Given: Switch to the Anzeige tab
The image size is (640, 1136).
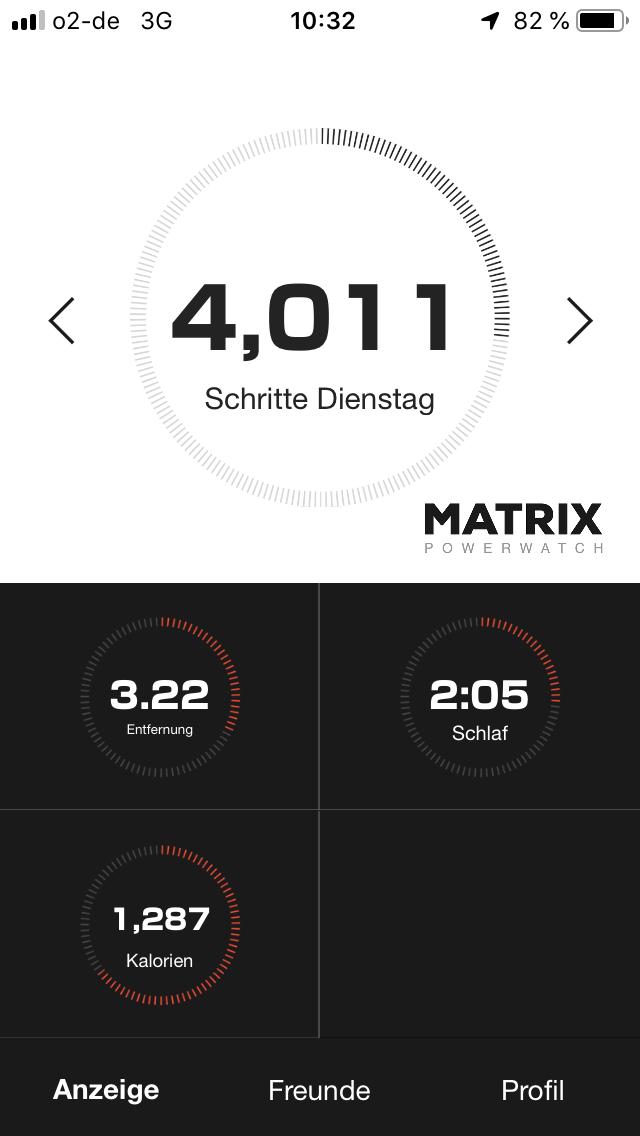Looking at the screenshot, I should point(106,1089).
